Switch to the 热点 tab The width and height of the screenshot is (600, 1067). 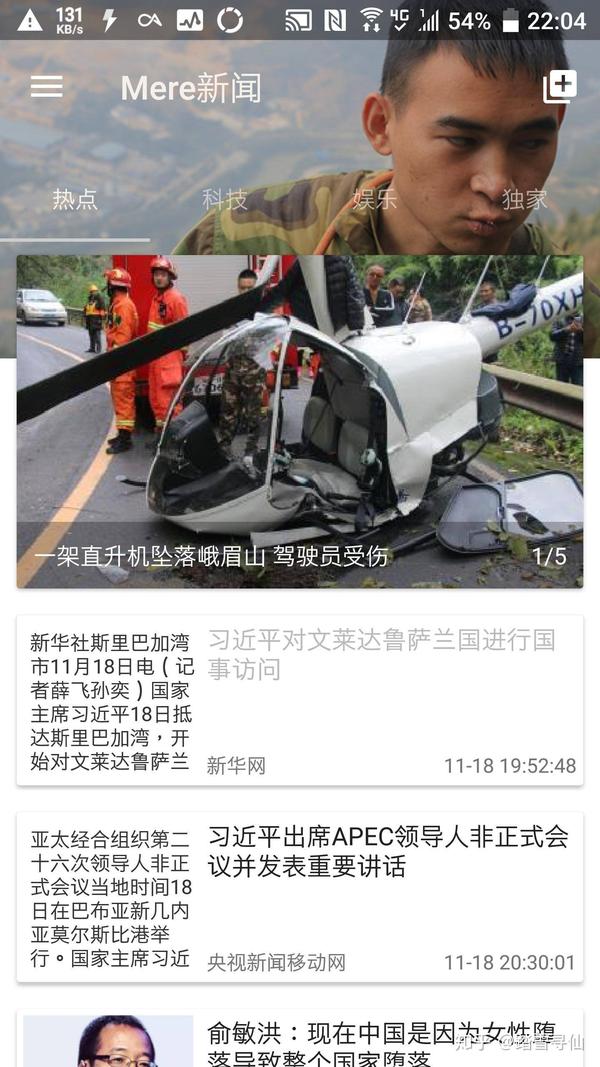(75, 199)
